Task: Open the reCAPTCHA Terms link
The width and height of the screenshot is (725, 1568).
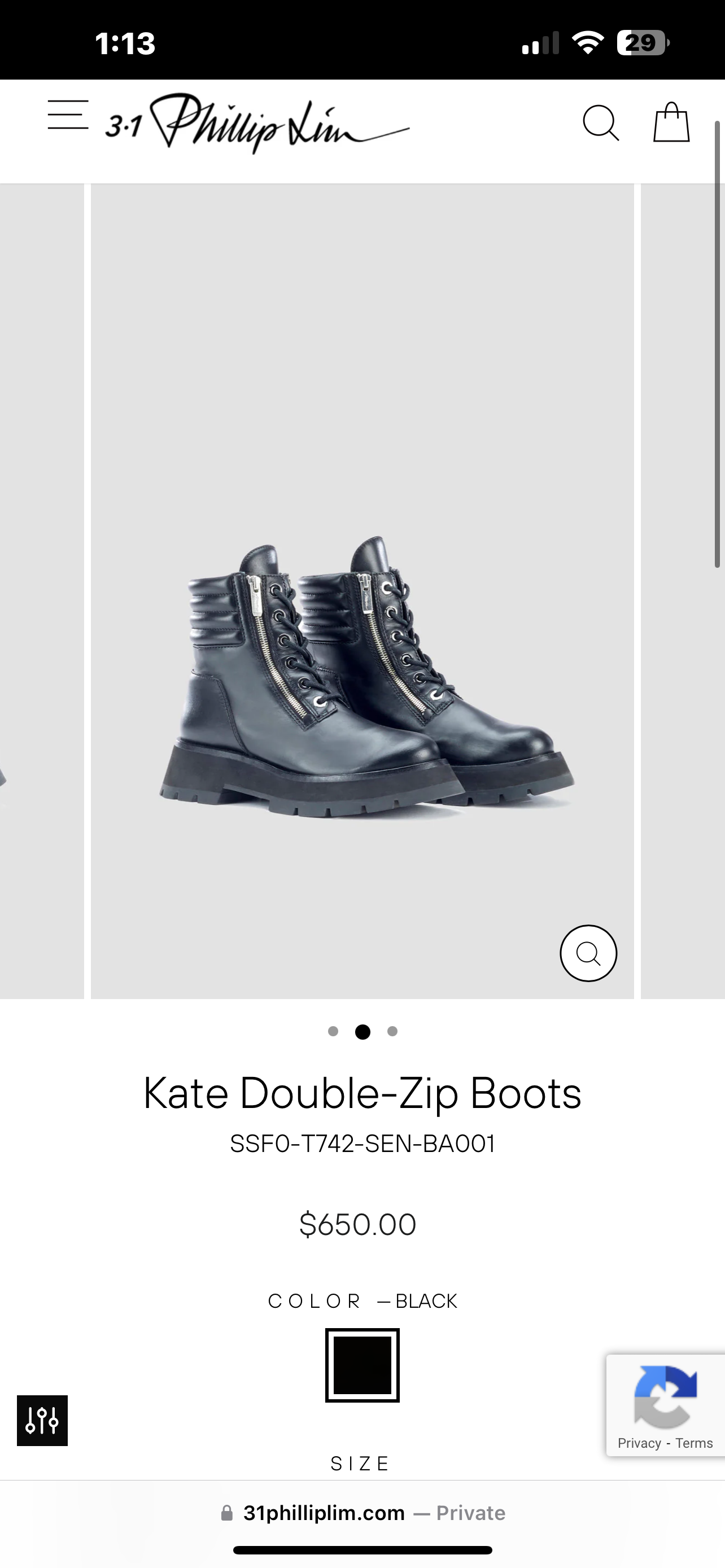Action: 694,1443
